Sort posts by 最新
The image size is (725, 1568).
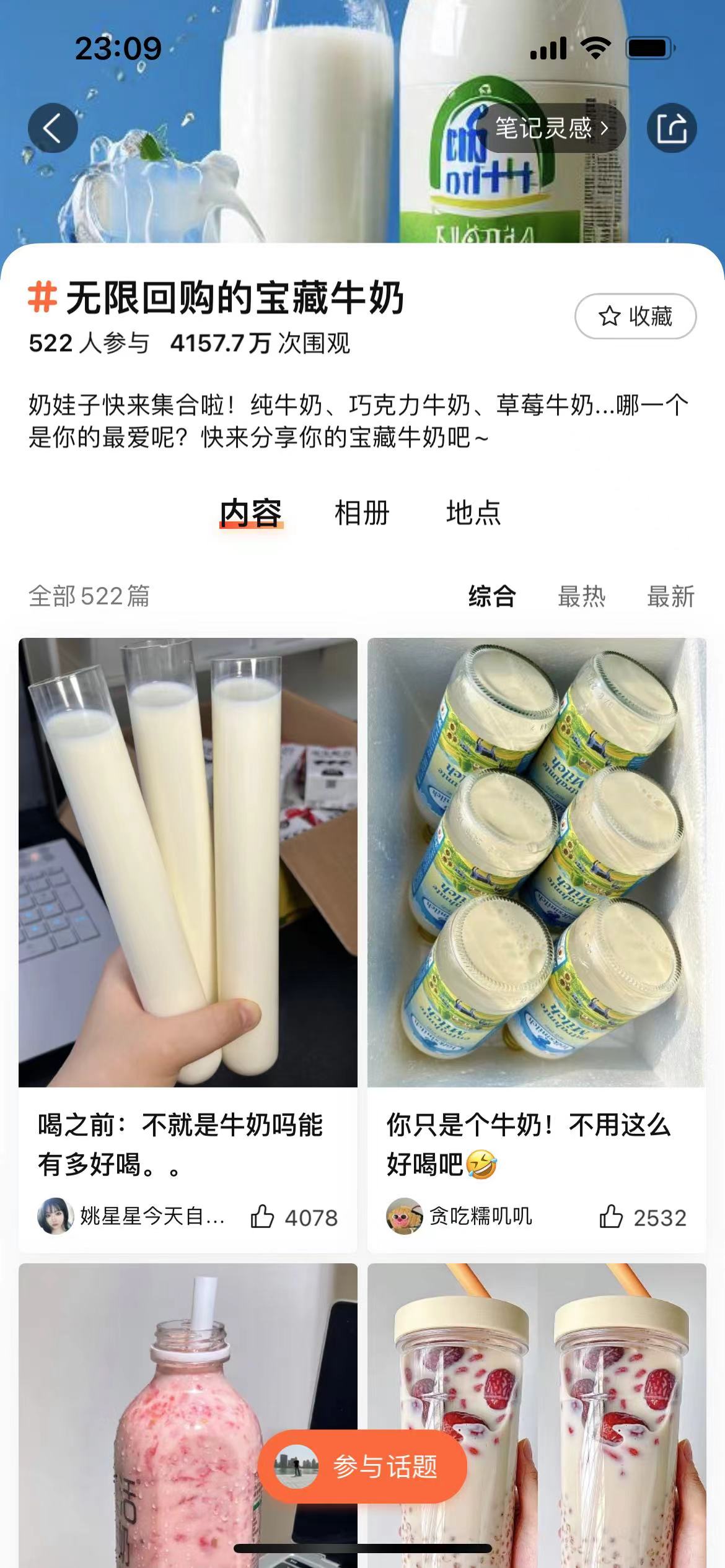[670, 596]
